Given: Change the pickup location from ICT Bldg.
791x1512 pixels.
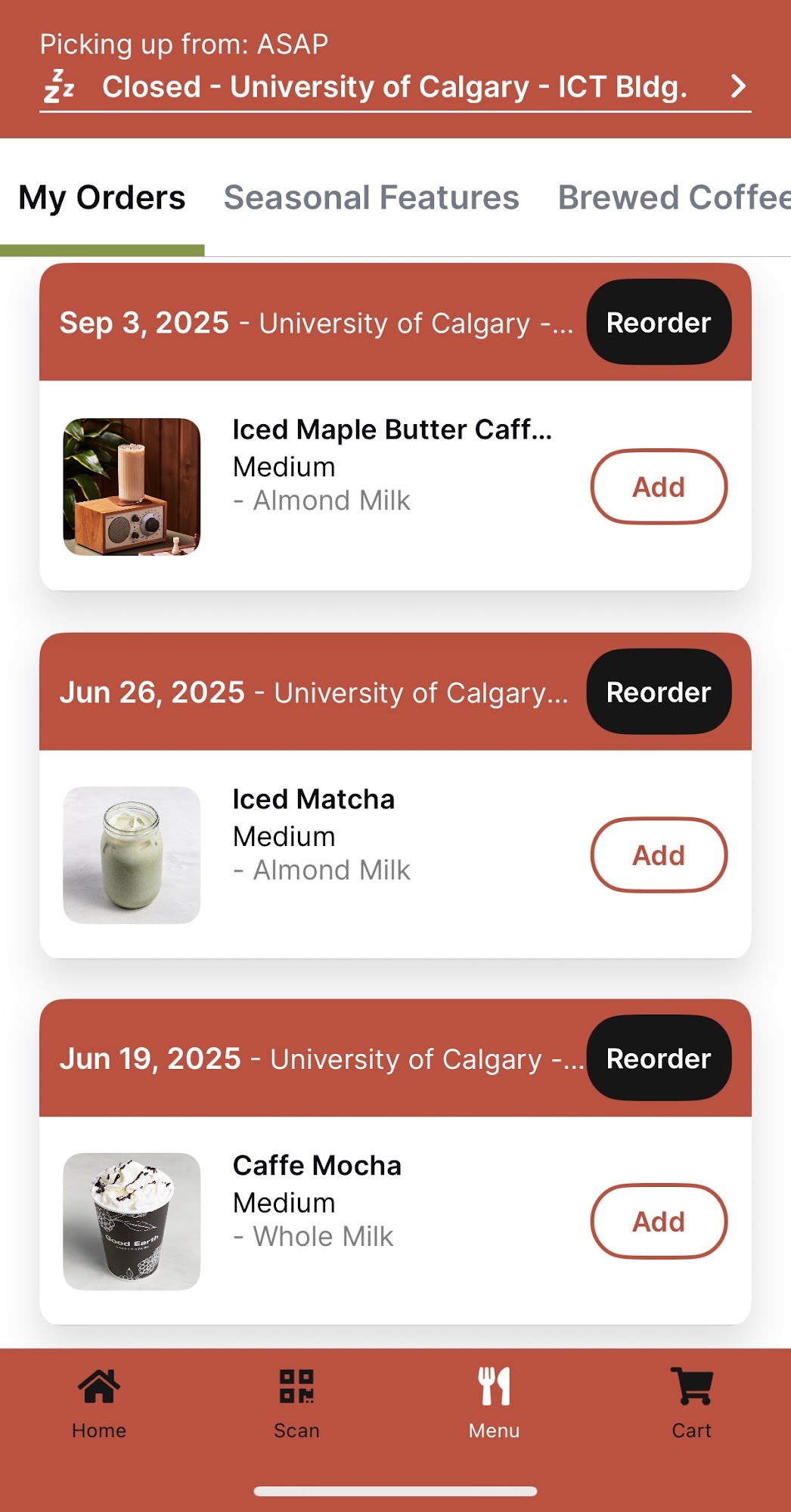Looking at the screenshot, I should pos(395,87).
